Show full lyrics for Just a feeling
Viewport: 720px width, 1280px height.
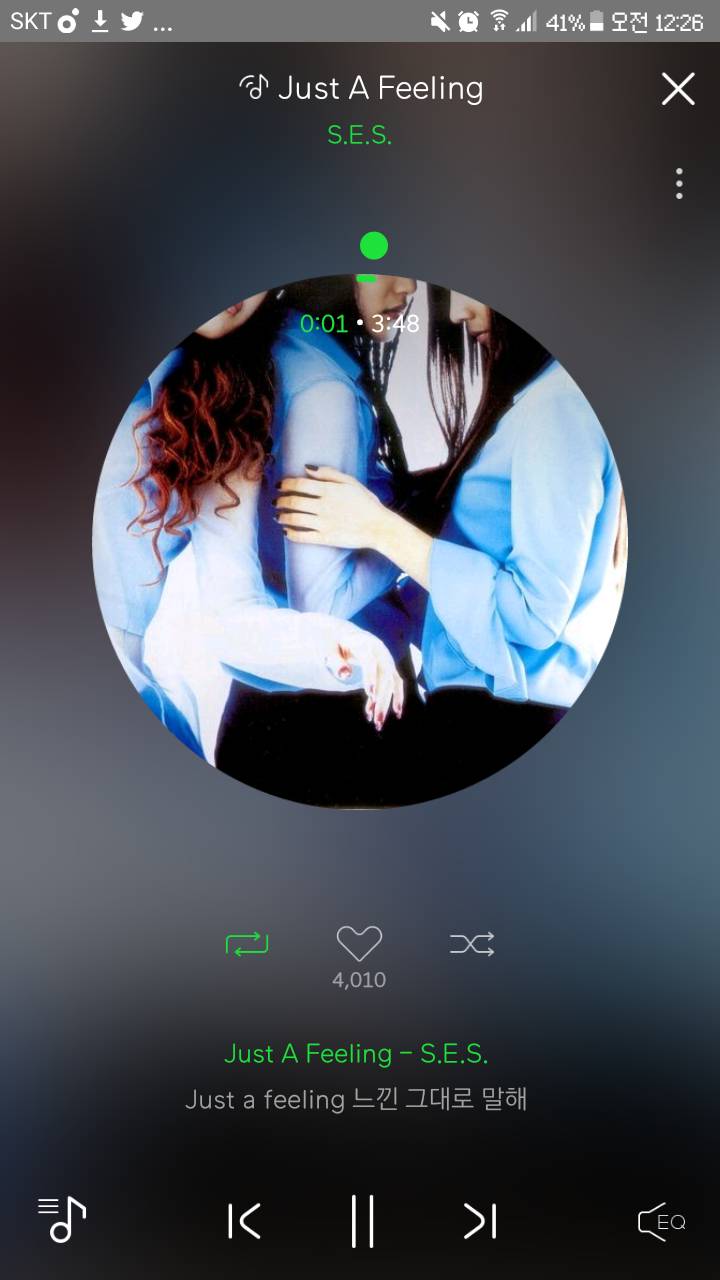(x=356, y=1100)
